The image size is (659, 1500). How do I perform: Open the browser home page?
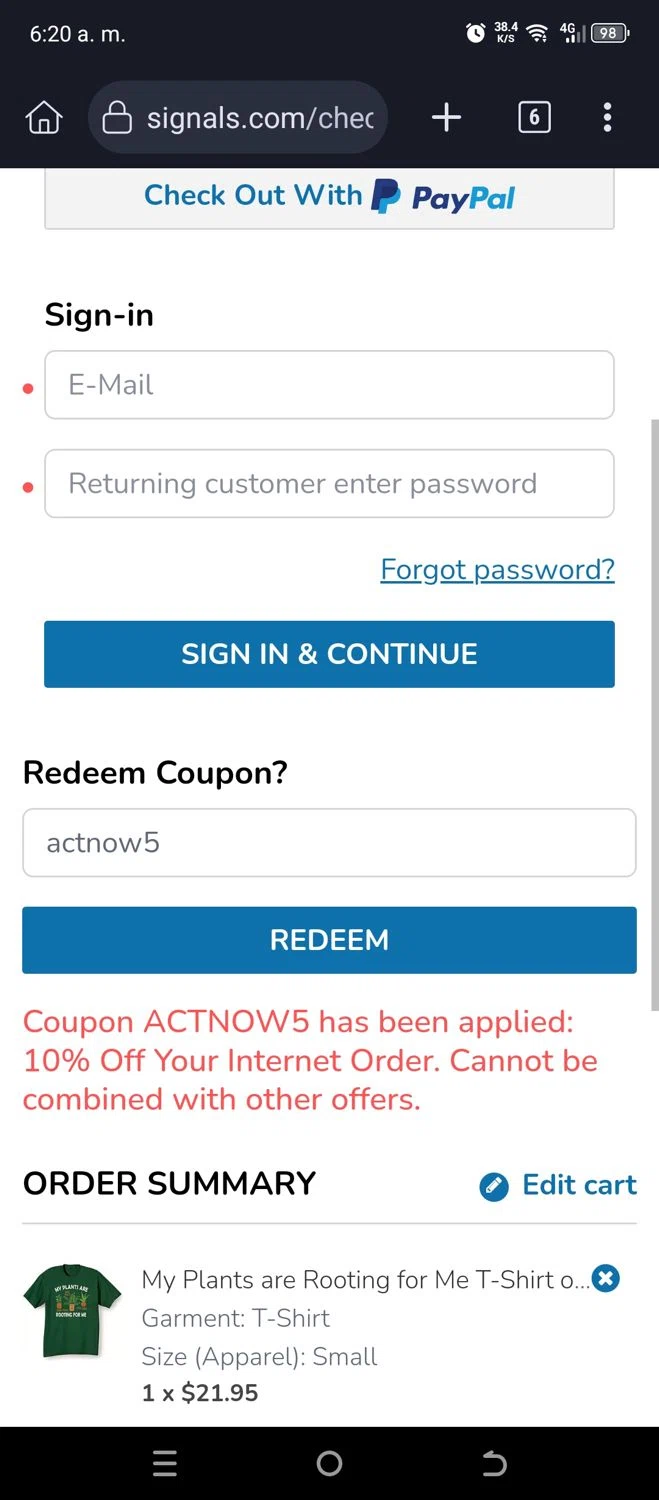(x=43, y=118)
